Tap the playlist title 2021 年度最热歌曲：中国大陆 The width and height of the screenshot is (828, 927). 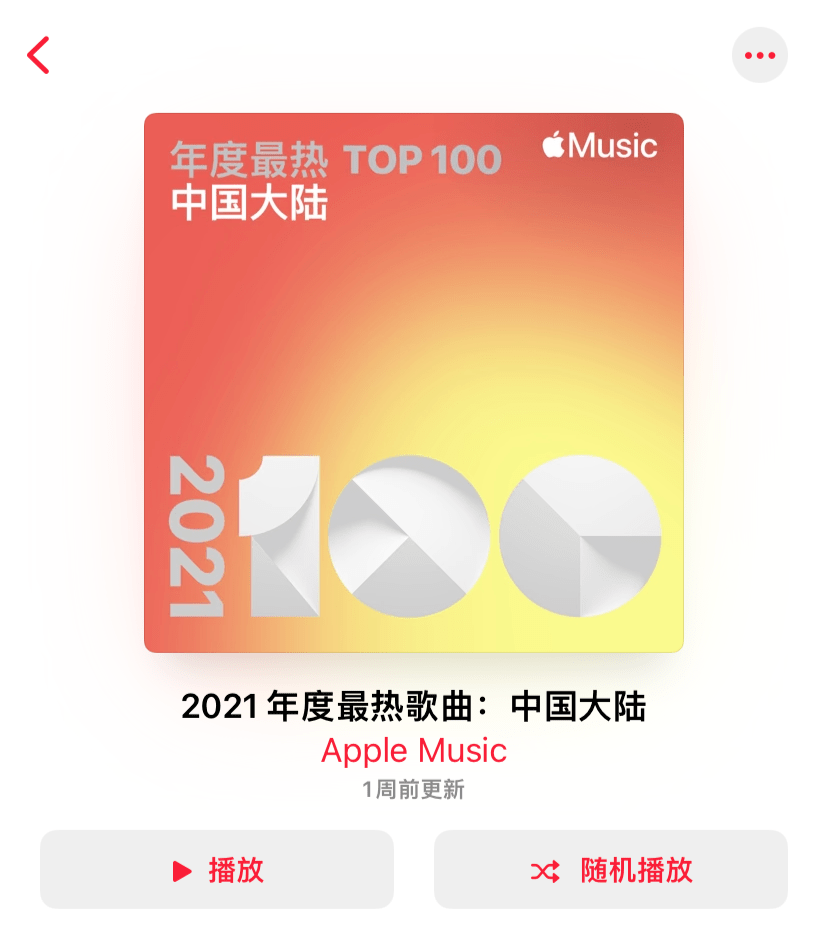pyautogui.click(x=413, y=706)
